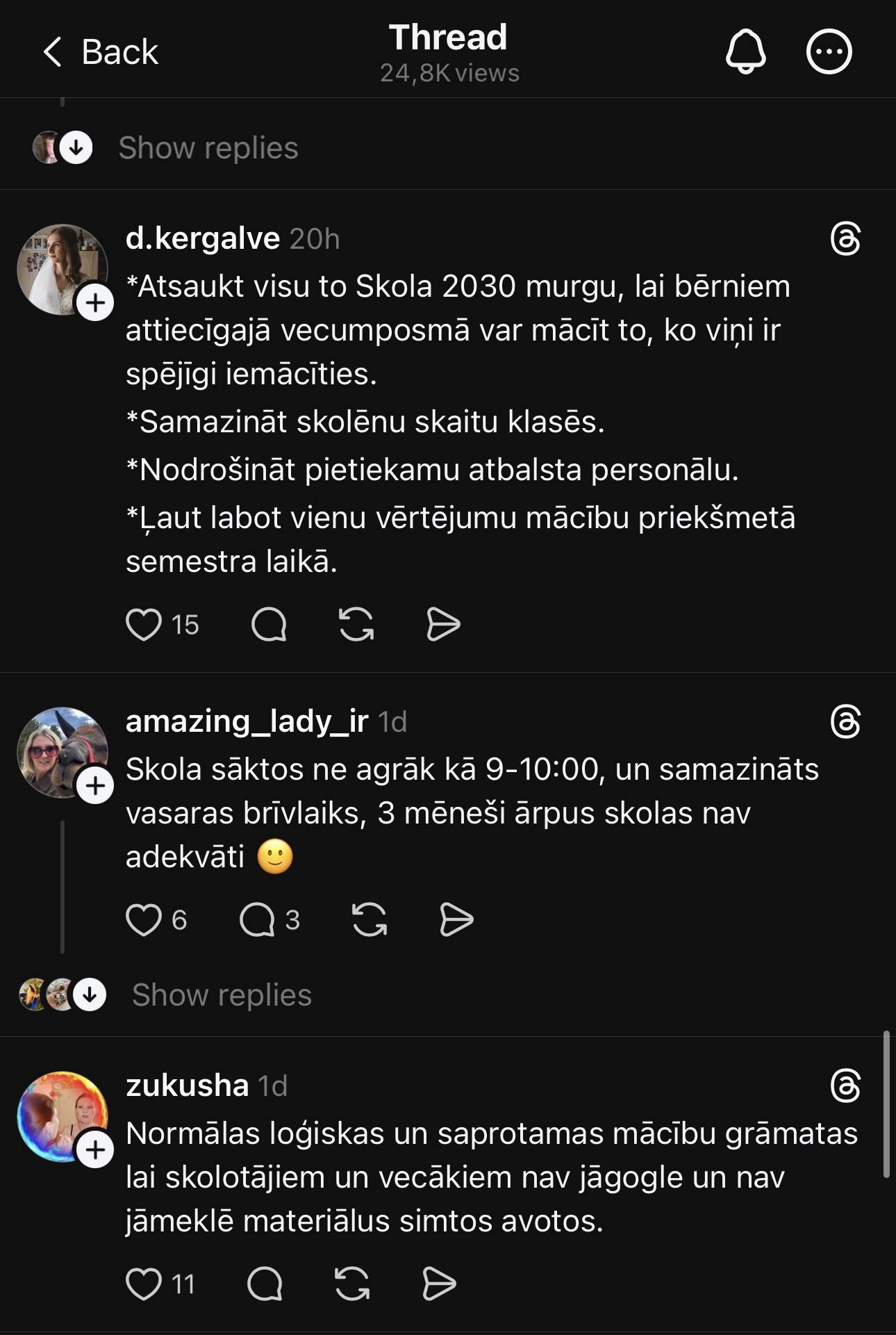Open zukusha's profile name
Viewport: 896px width, 1335px height.
(x=187, y=1085)
